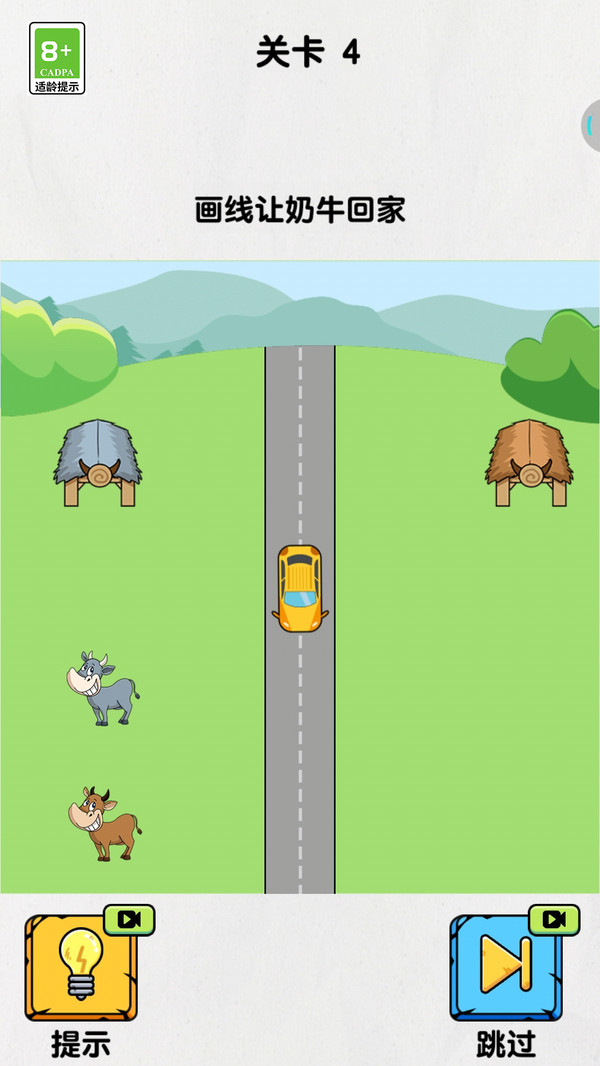The height and width of the screenshot is (1066, 600).
Task: Expand the floating handle on the right edge
Action: tap(591, 126)
